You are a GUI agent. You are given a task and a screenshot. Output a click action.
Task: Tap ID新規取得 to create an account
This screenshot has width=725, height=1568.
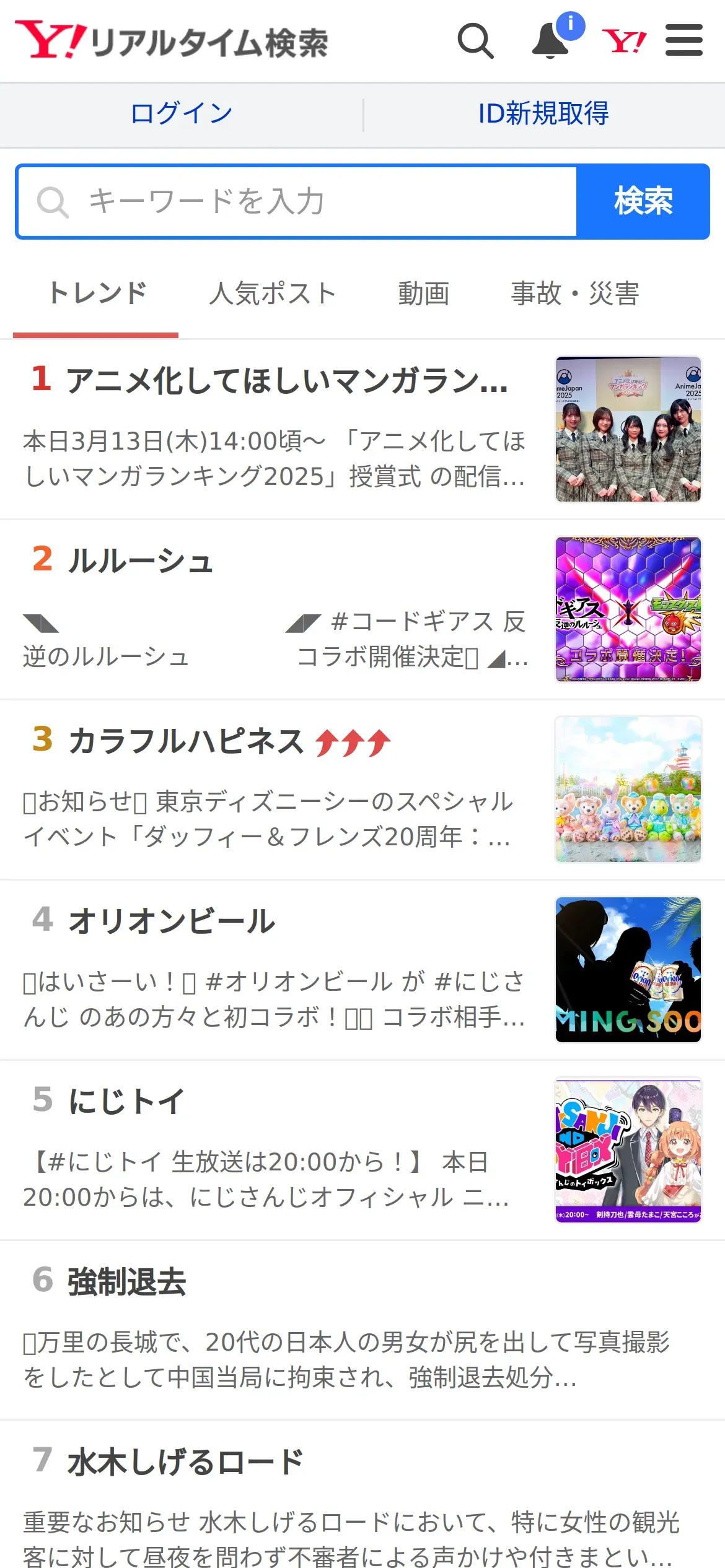click(x=543, y=114)
